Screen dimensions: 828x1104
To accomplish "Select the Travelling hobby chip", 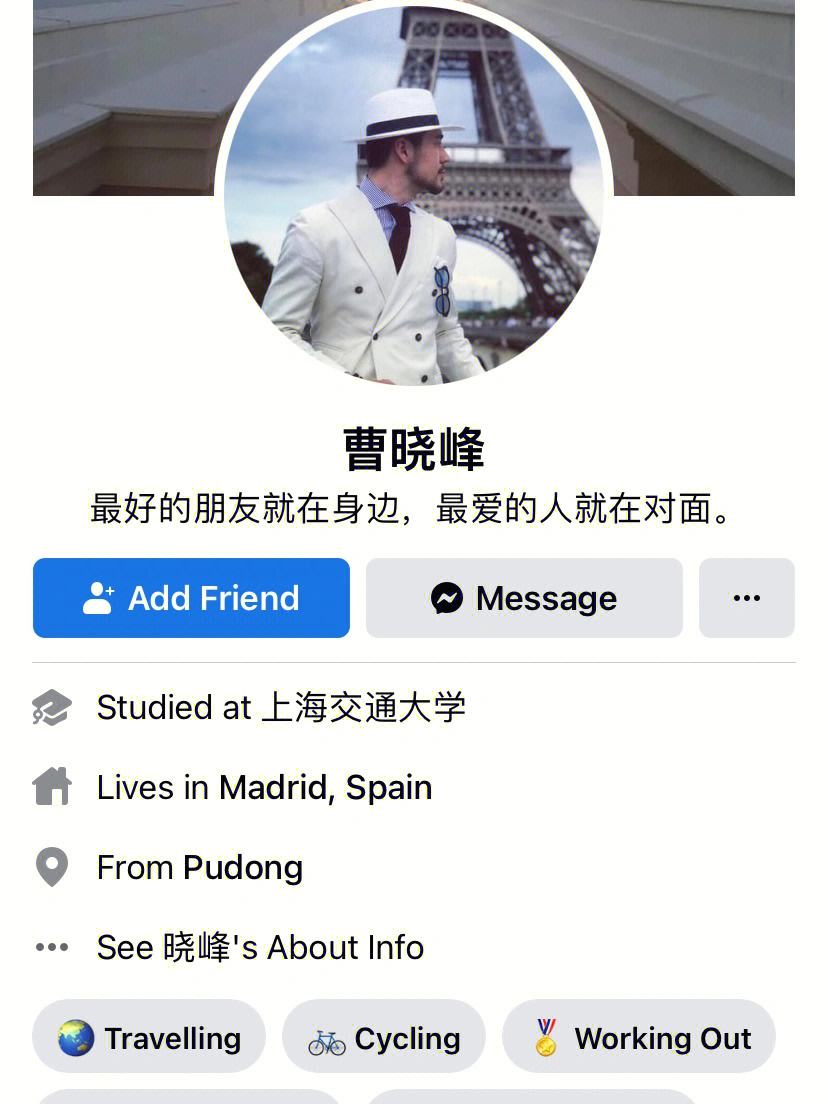I will click(x=149, y=1038).
